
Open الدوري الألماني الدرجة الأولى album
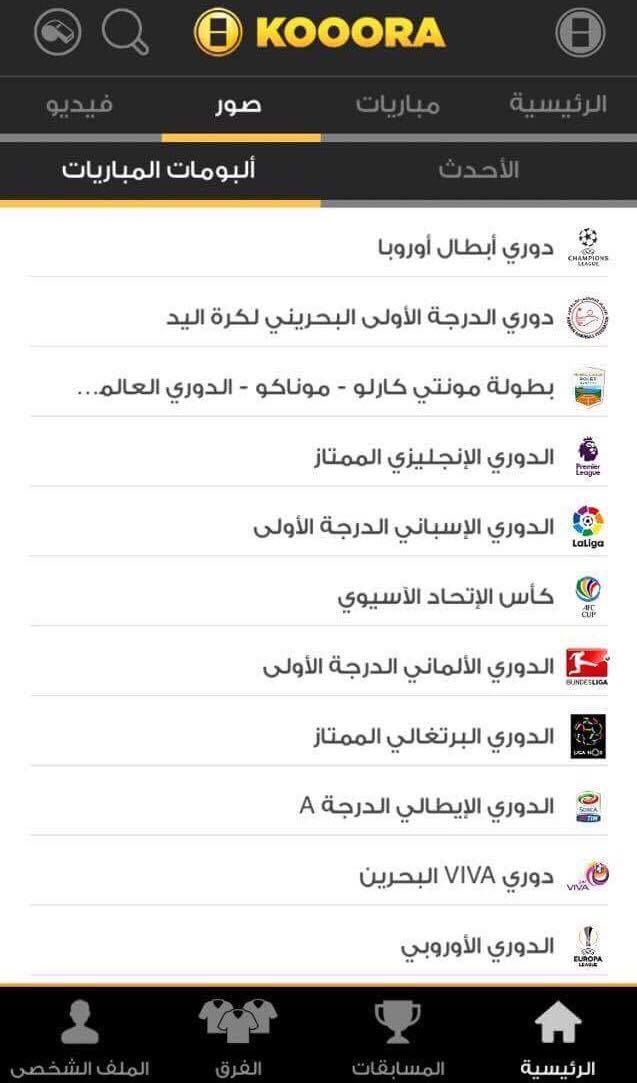(408, 667)
